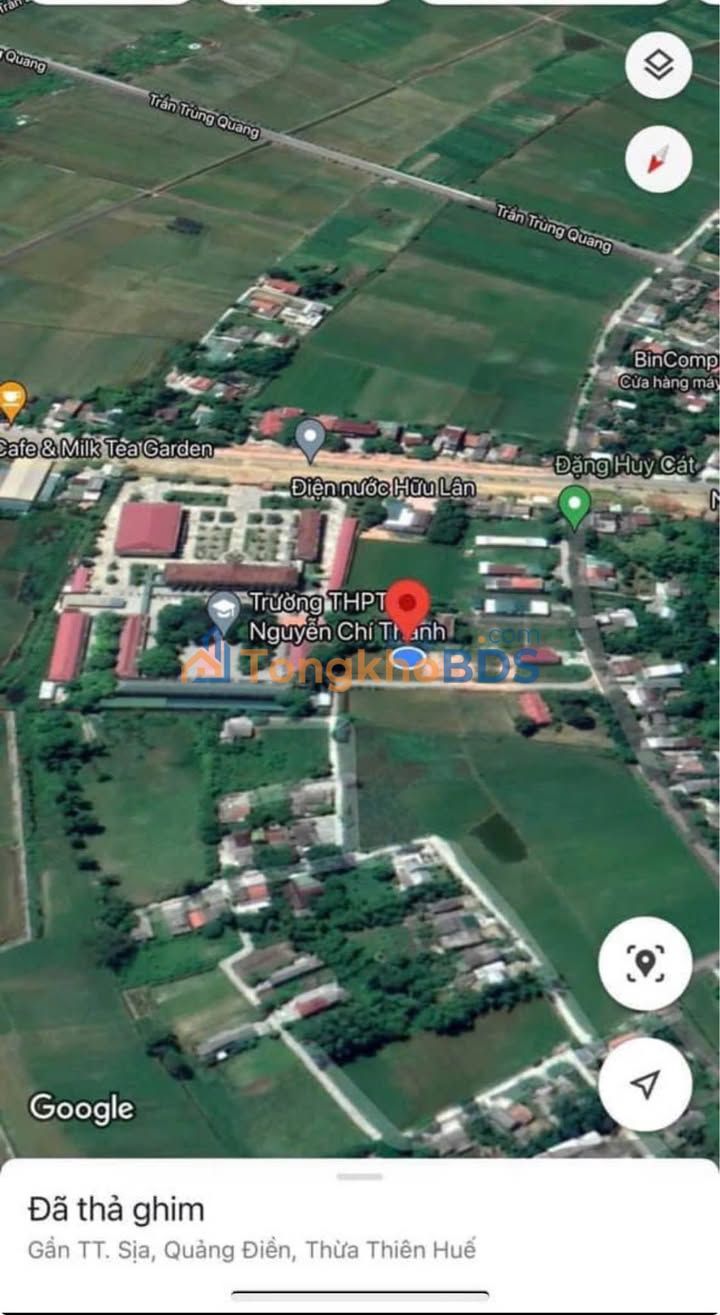Screen dimensions: 720x1315
Task: Tap the compass to reset map orientation
Action: click(x=658, y=159)
